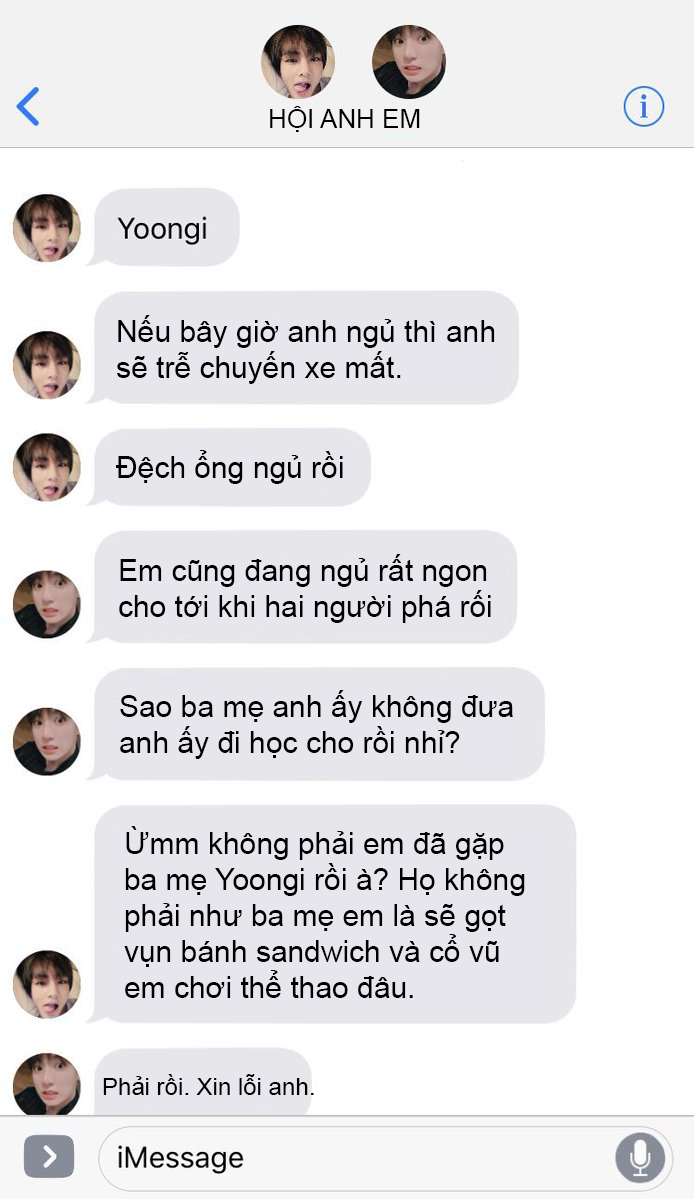Open the HỘI ANH EM group header

tap(345, 118)
